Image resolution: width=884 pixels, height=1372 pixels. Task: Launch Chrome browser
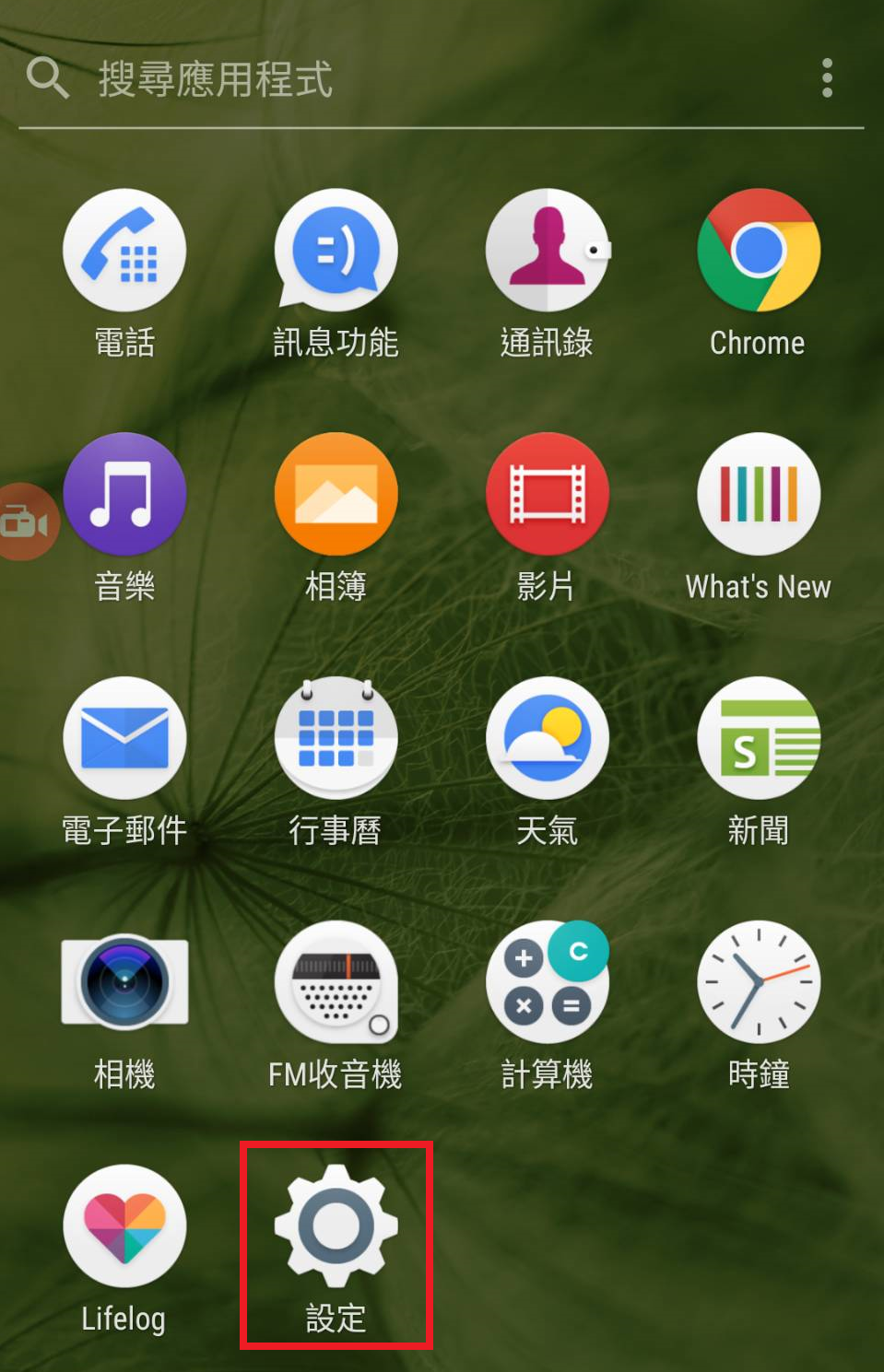coord(758,252)
